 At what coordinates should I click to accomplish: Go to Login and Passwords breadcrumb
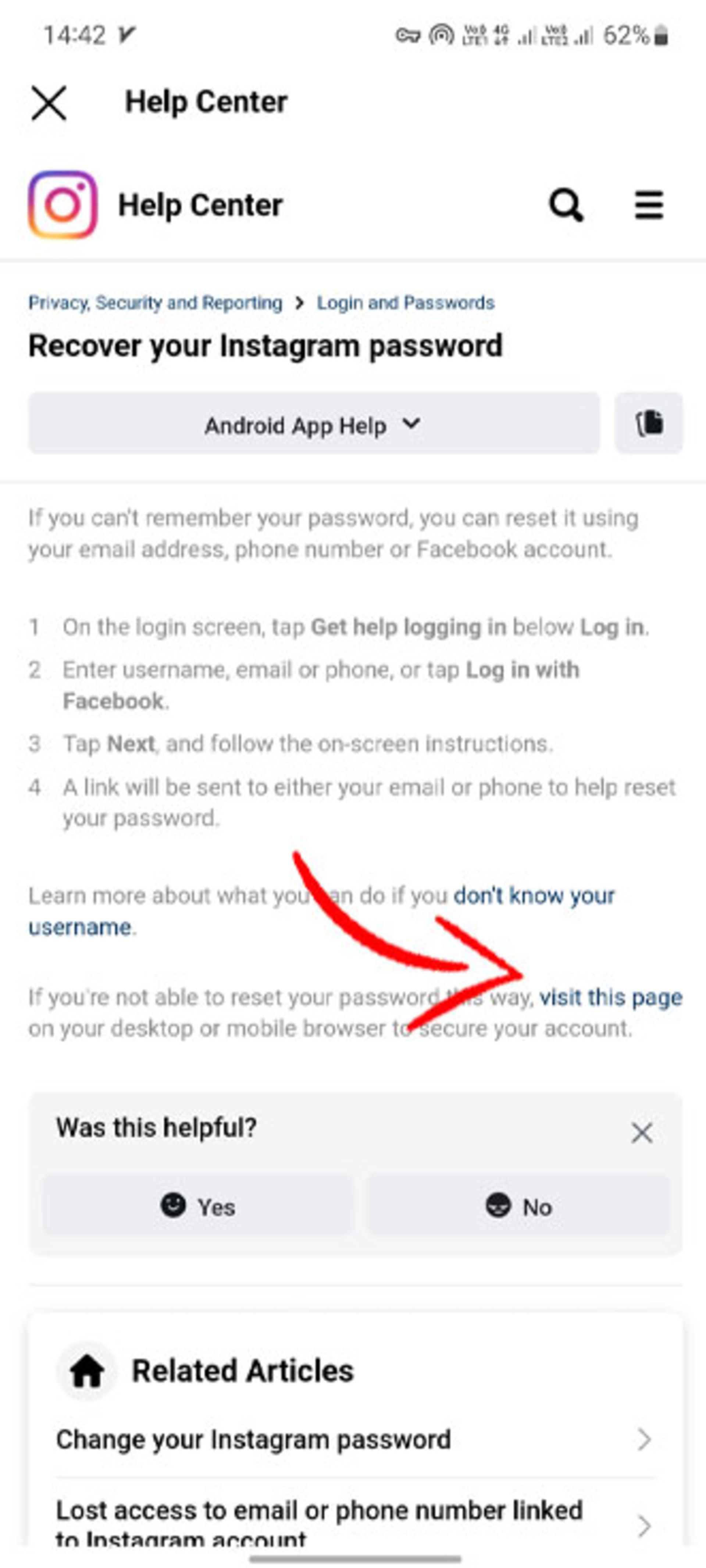[405, 302]
